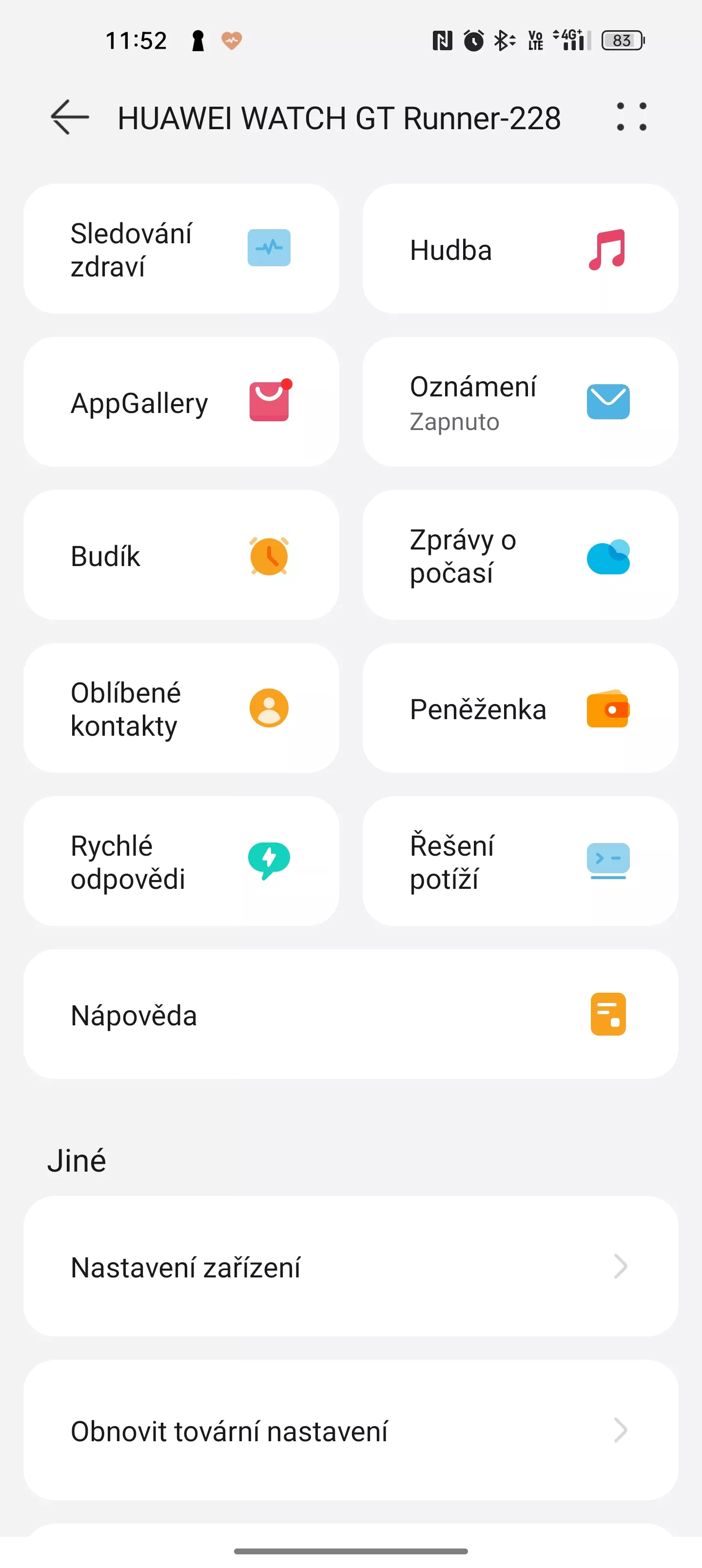Open Rychlé odpovědi card
The height and width of the screenshot is (1568, 702).
click(x=181, y=862)
